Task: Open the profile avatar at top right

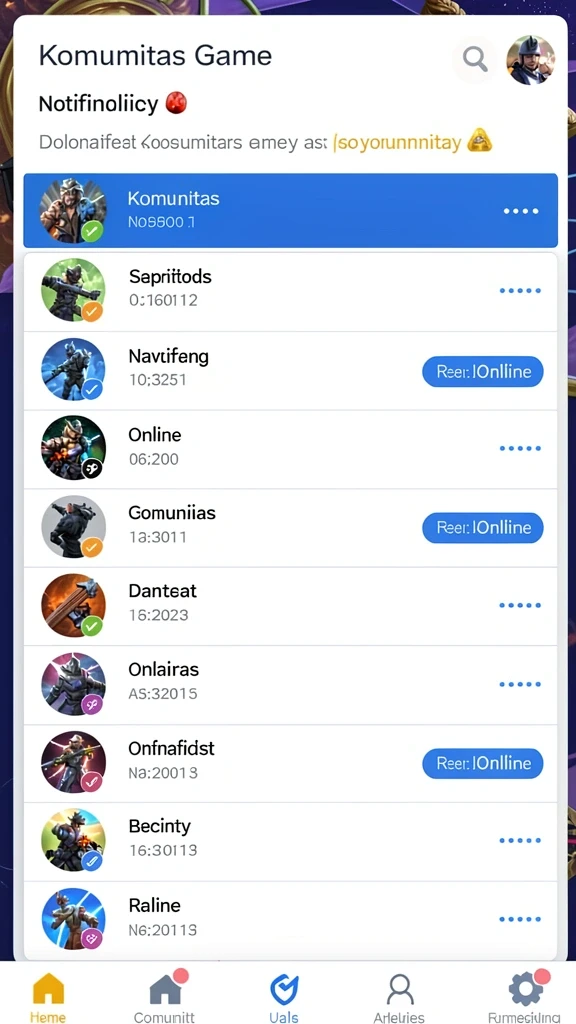Action: point(531,60)
